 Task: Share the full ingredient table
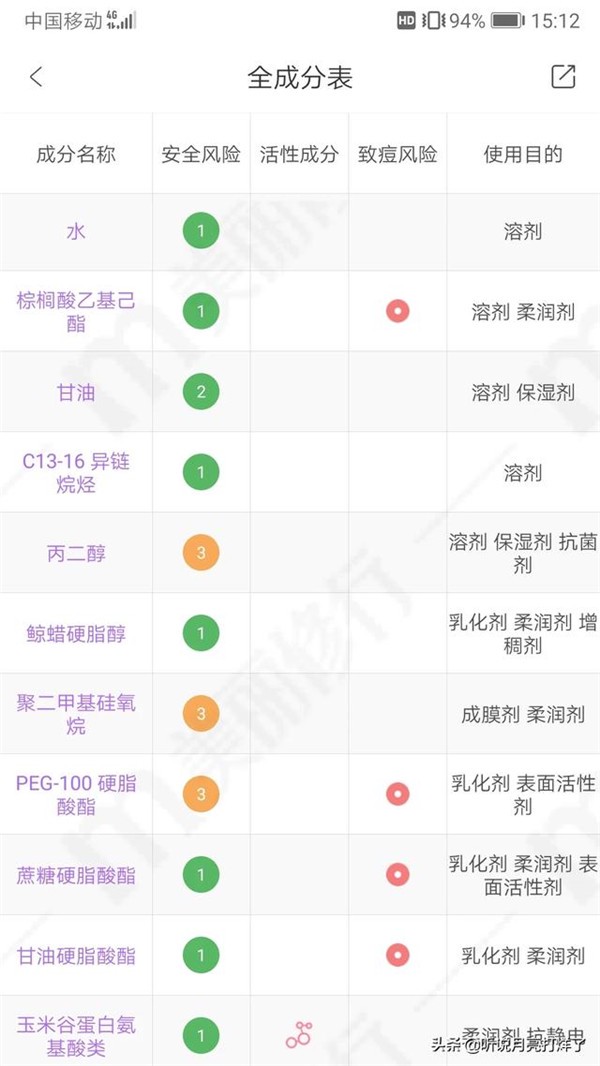[x=563, y=77]
